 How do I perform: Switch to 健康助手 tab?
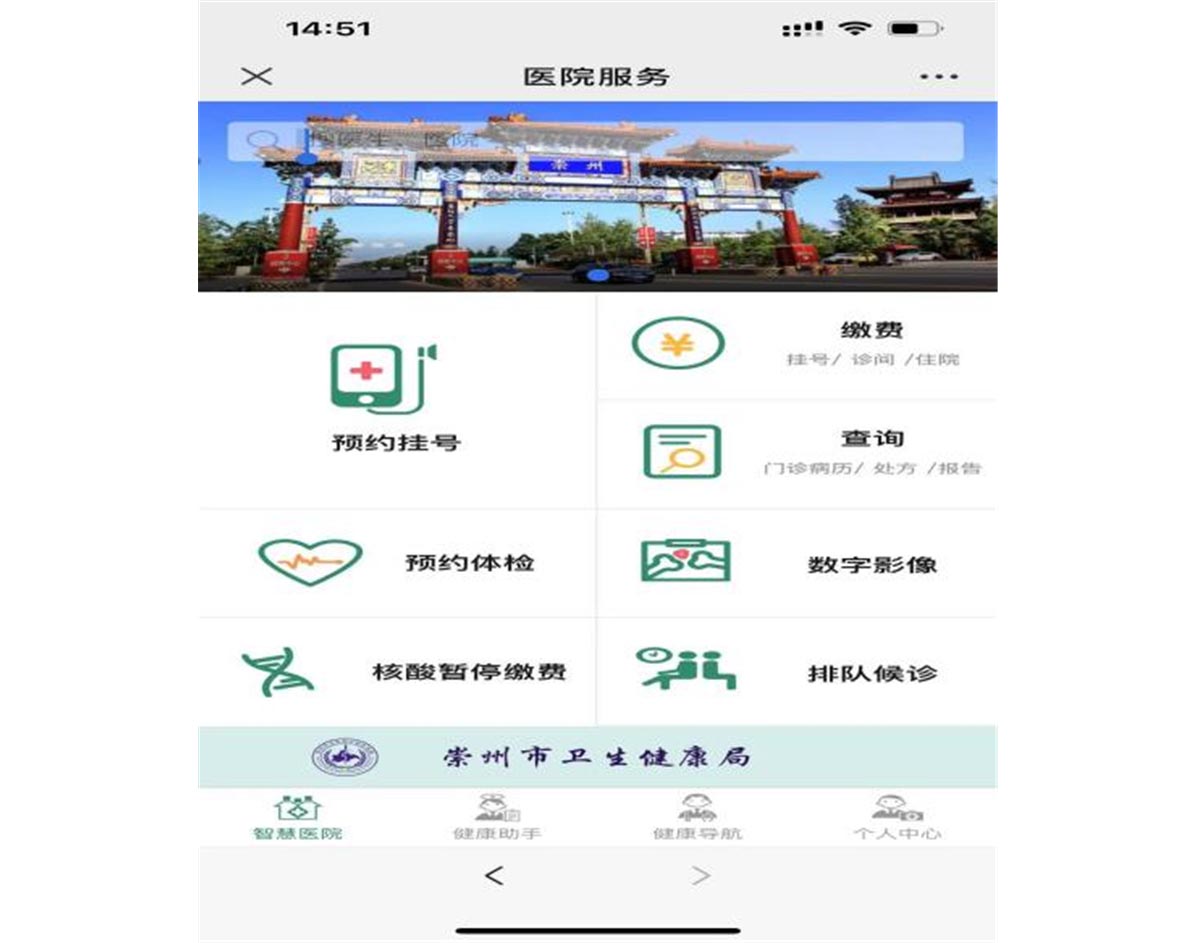click(497, 817)
